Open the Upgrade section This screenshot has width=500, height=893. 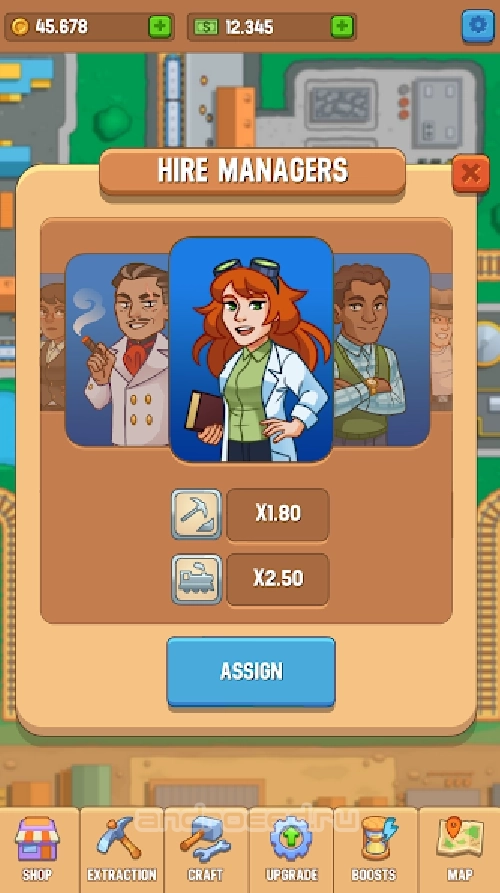tap(291, 850)
